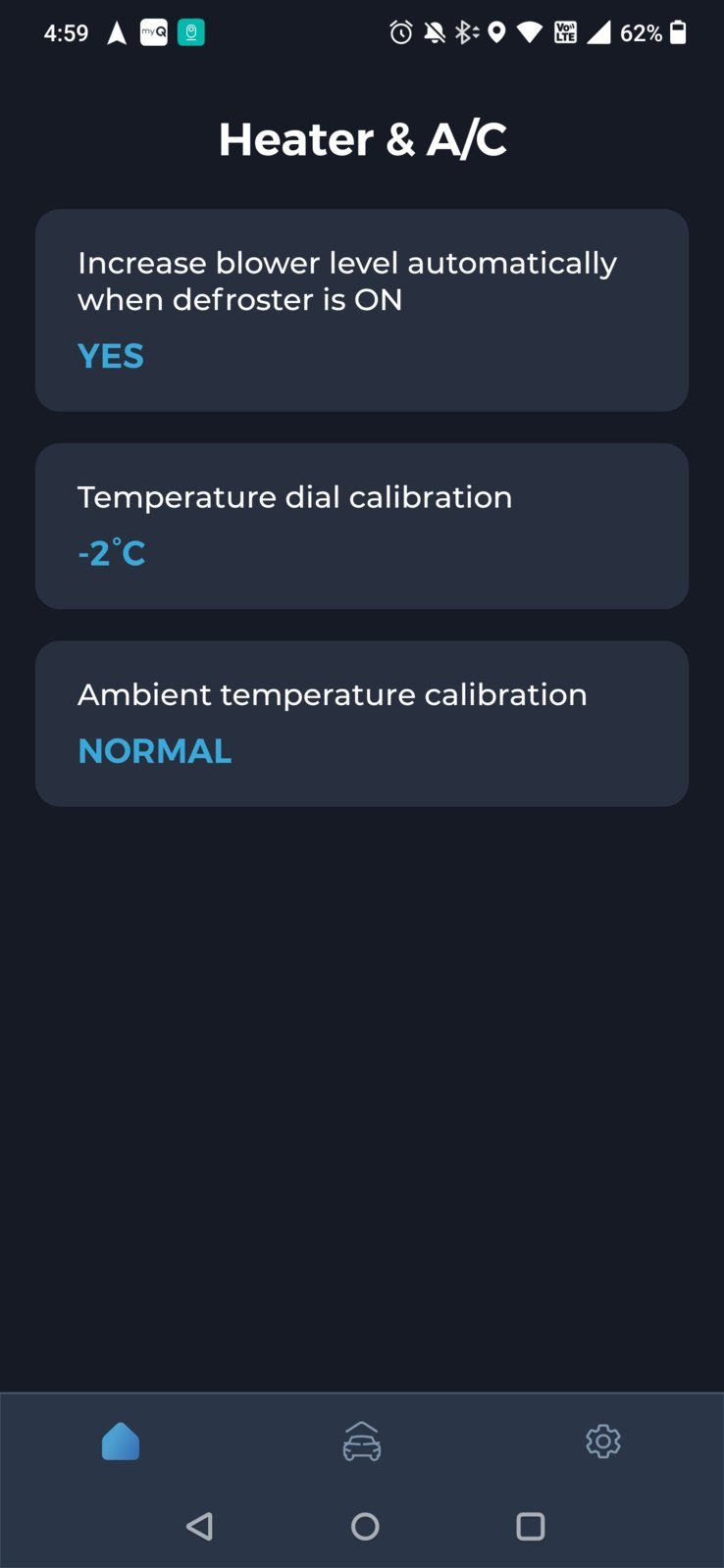Image resolution: width=724 pixels, height=1568 pixels.
Task: Switch to the home tab
Action: pyautogui.click(x=121, y=1442)
